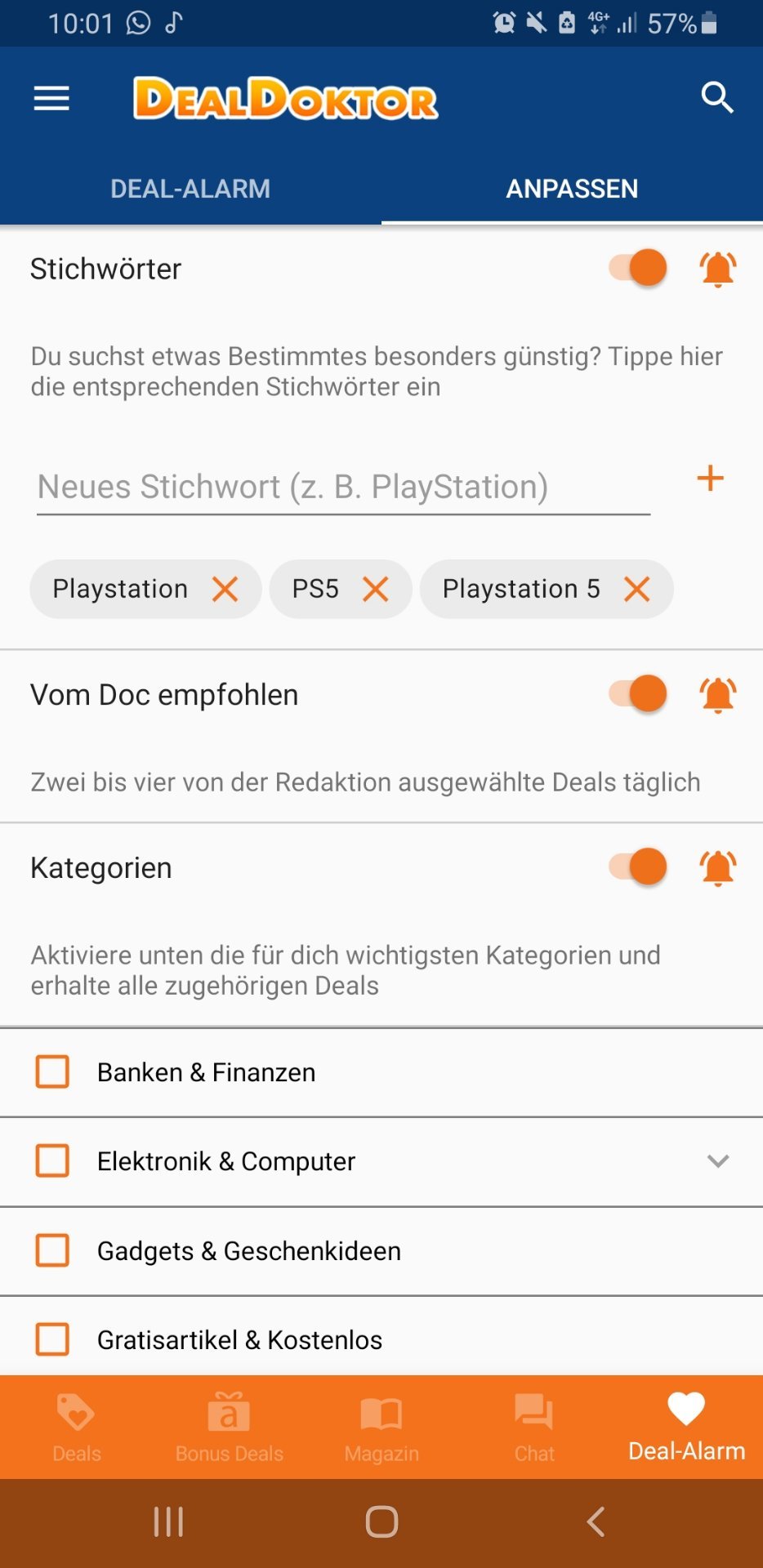Remove the PS5 keyword chip
Image resolution: width=763 pixels, height=1568 pixels.
376,589
